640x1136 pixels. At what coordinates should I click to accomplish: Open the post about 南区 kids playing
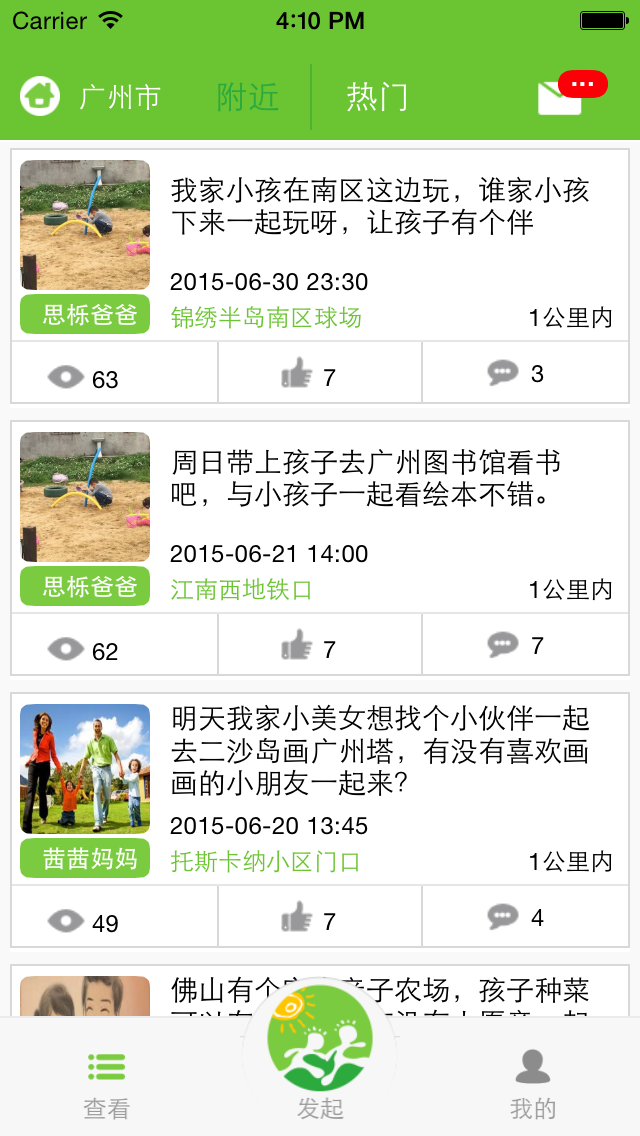[380, 207]
